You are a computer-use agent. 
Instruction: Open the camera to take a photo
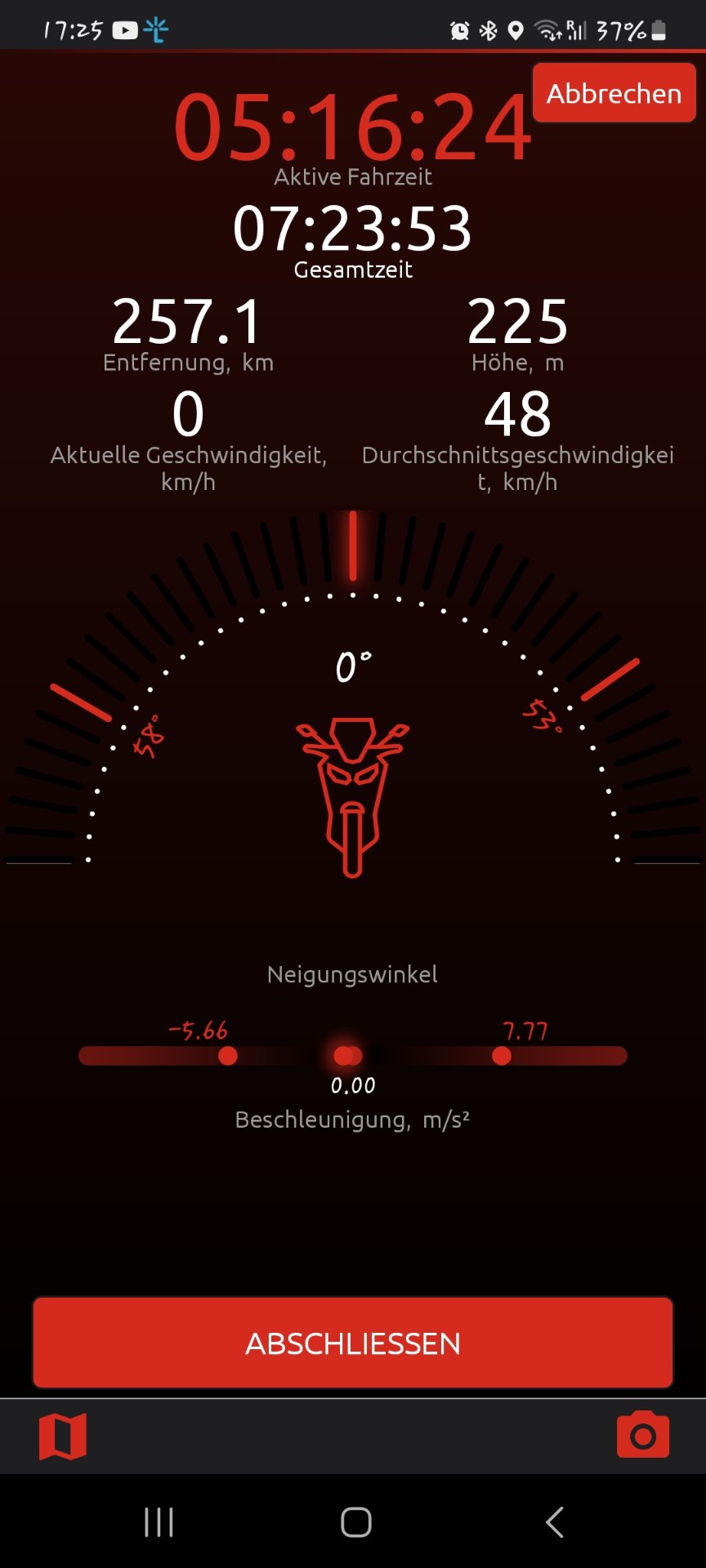click(642, 1435)
